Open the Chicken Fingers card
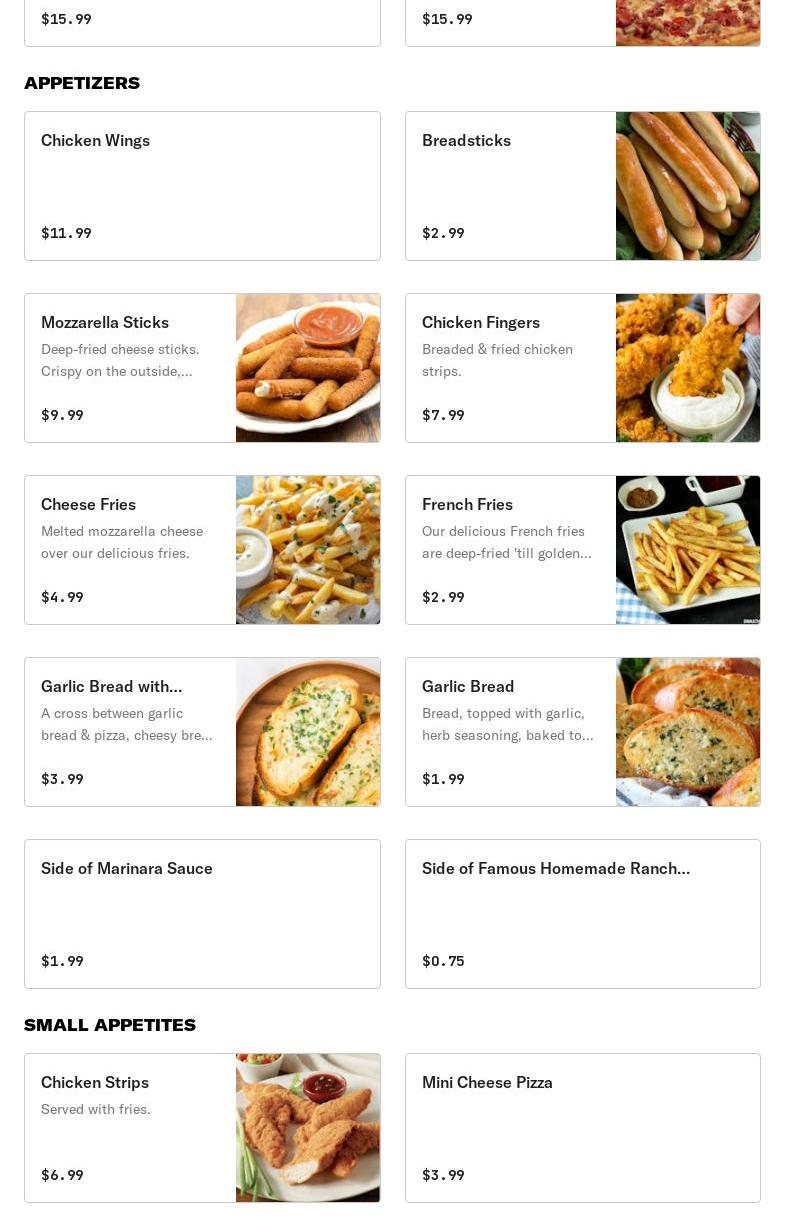Image resolution: width=785 pixels, height=1217 pixels. pyautogui.click(x=582, y=368)
